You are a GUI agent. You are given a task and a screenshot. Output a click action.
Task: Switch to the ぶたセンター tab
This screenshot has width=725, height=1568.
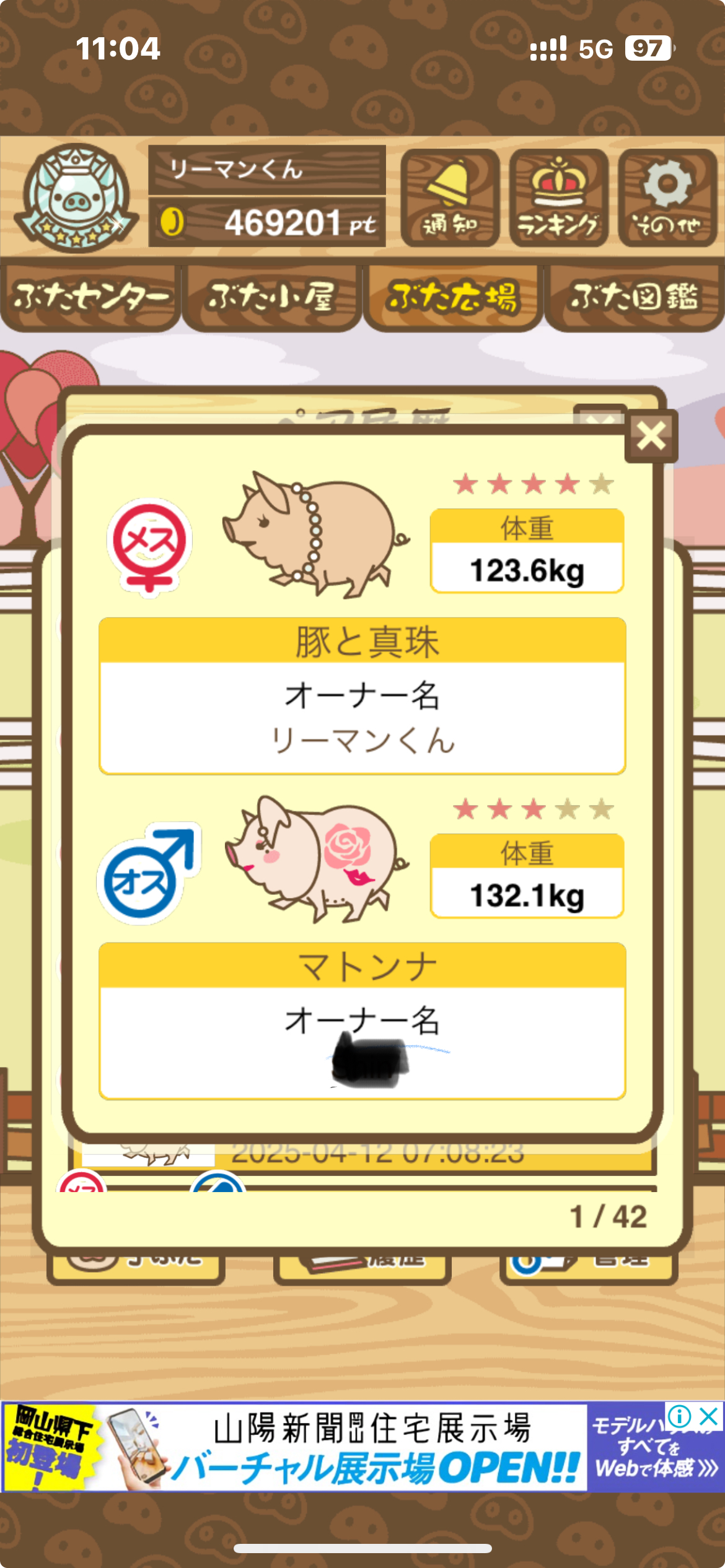click(x=90, y=297)
